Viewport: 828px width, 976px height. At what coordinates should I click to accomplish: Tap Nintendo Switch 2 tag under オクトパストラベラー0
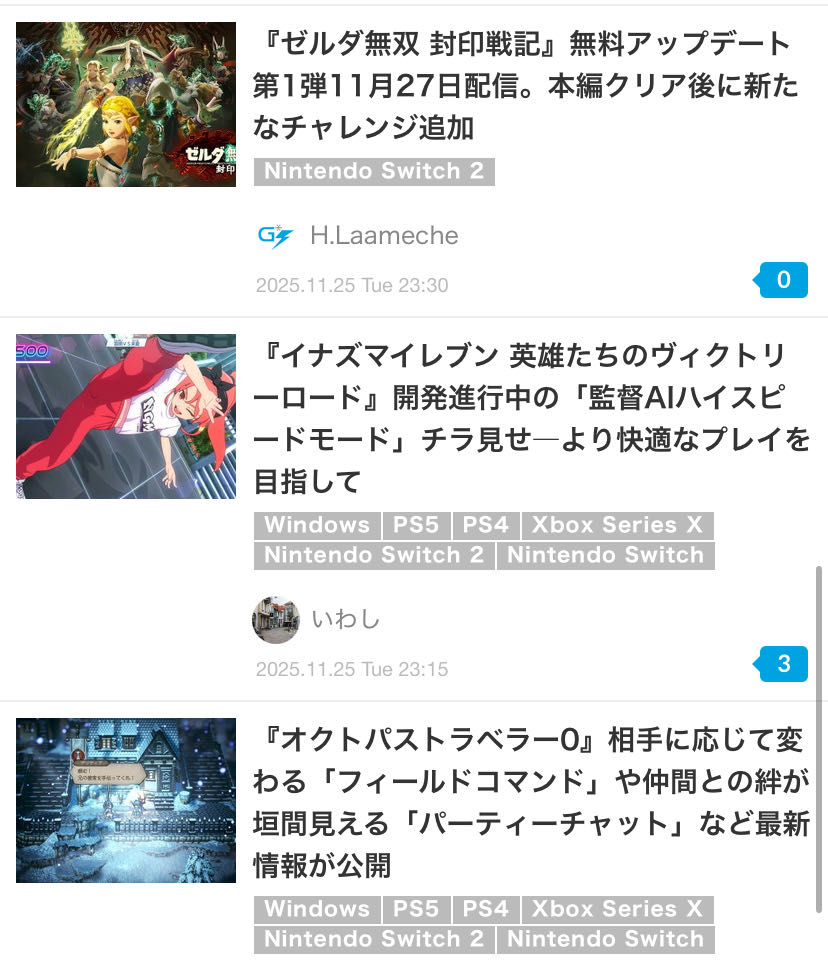(x=374, y=939)
